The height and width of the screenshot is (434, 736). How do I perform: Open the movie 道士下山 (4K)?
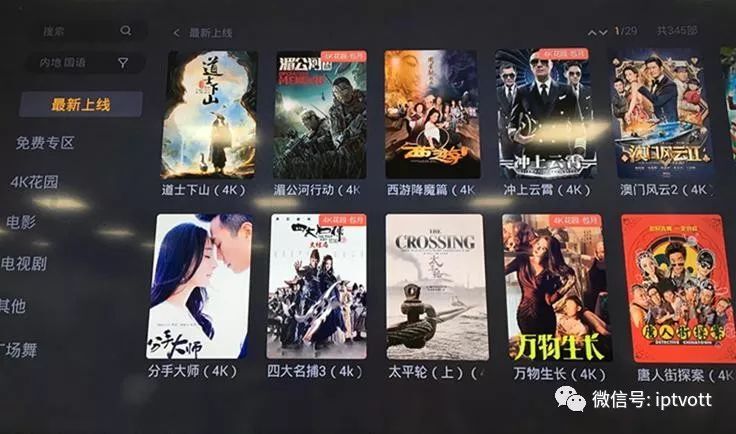point(210,115)
